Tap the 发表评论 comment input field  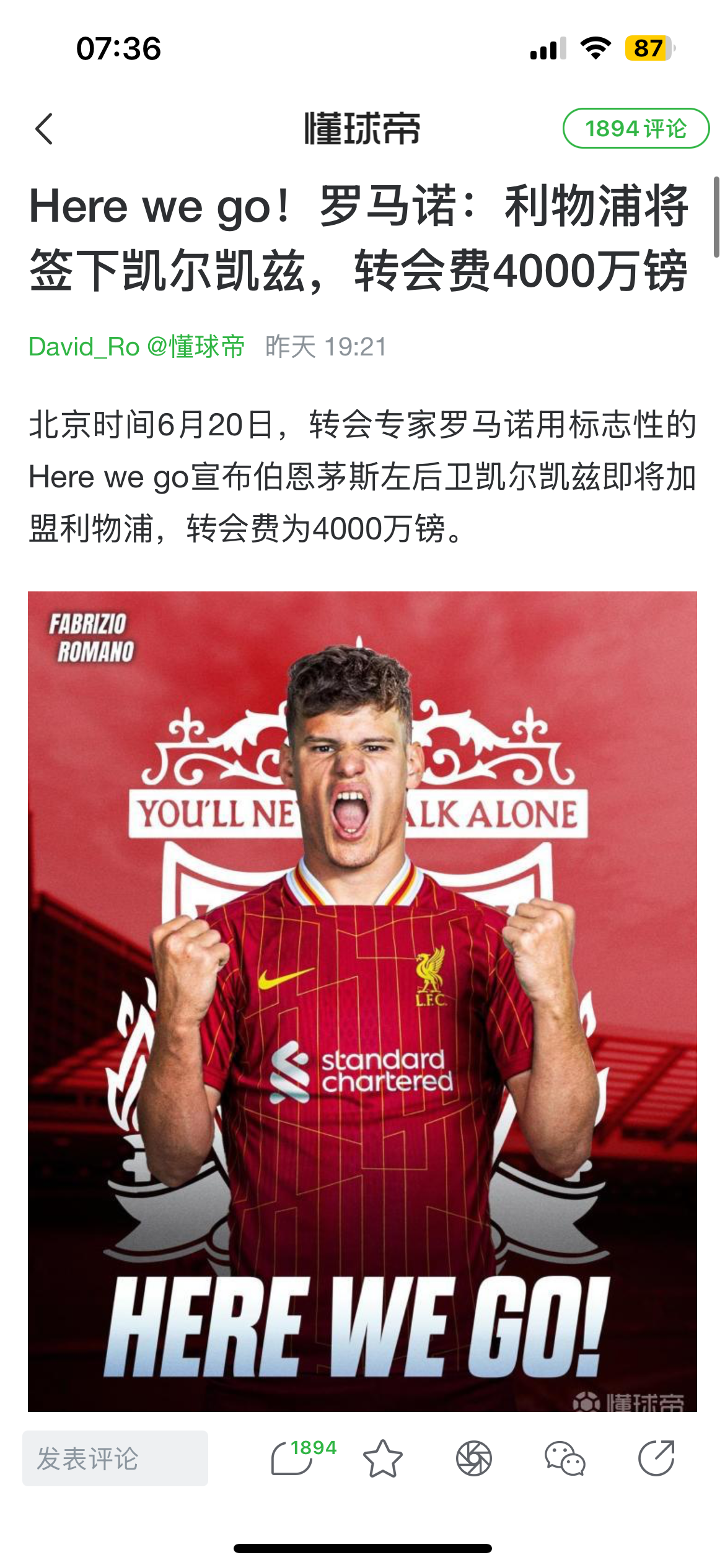click(115, 1458)
